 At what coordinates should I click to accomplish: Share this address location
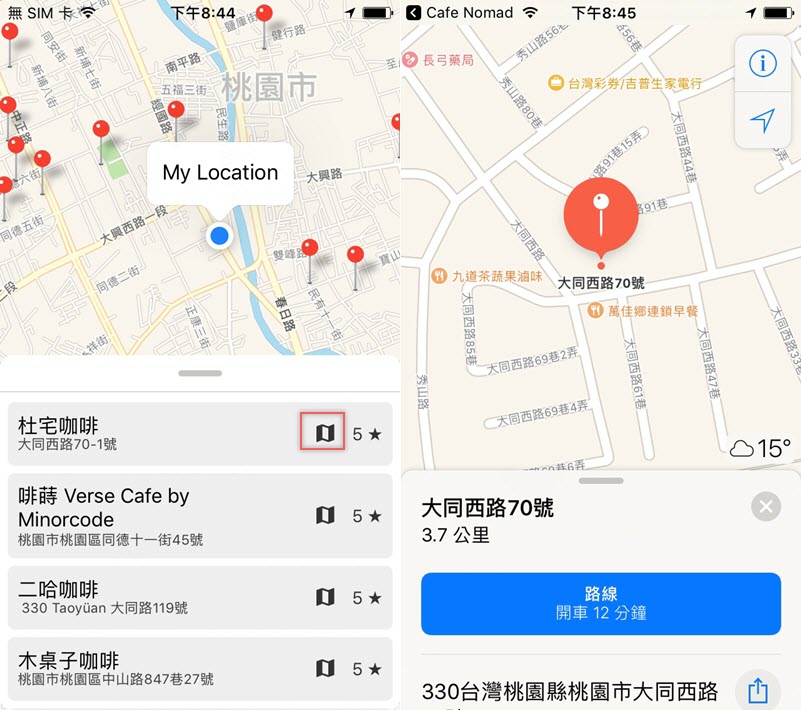(757, 690)
